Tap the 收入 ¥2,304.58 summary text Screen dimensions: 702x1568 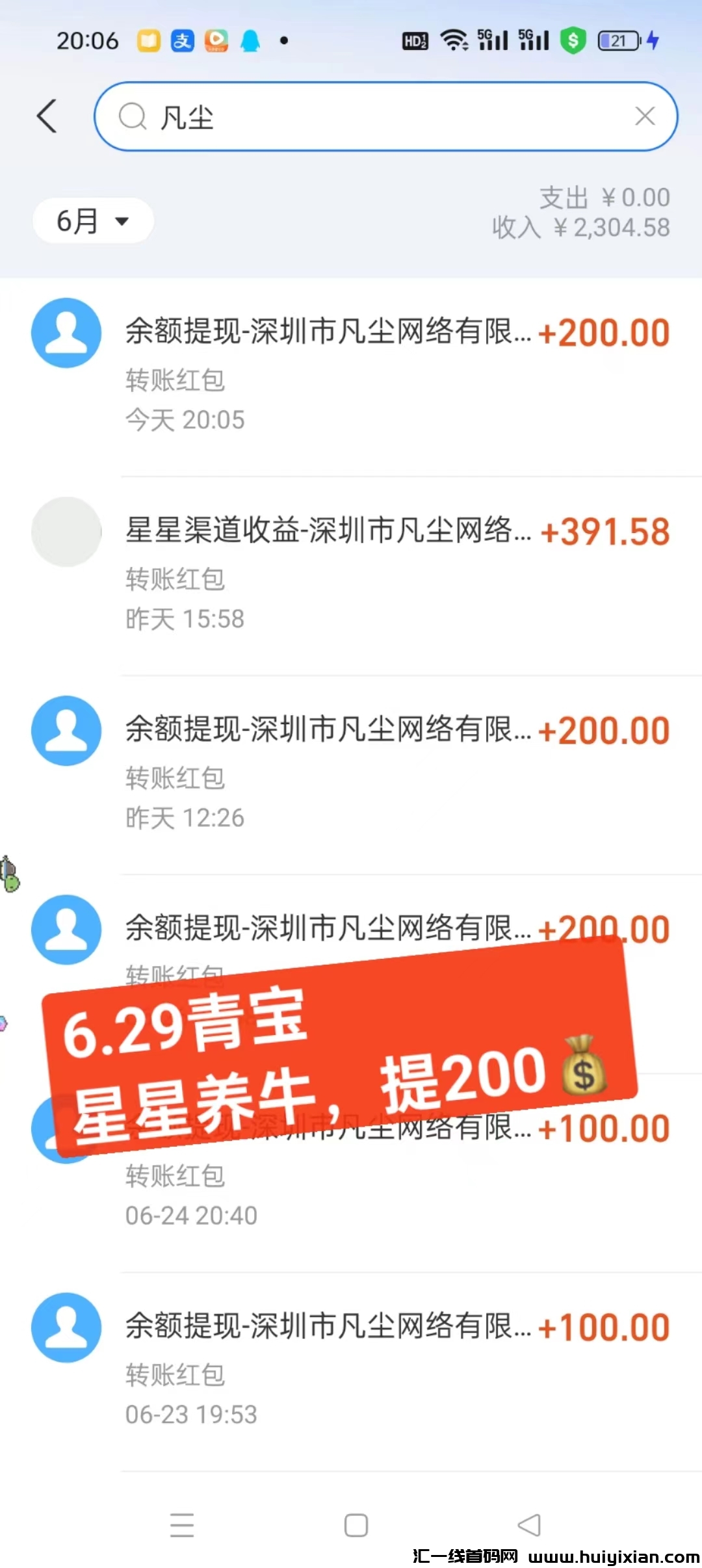[x=578, y=226]
